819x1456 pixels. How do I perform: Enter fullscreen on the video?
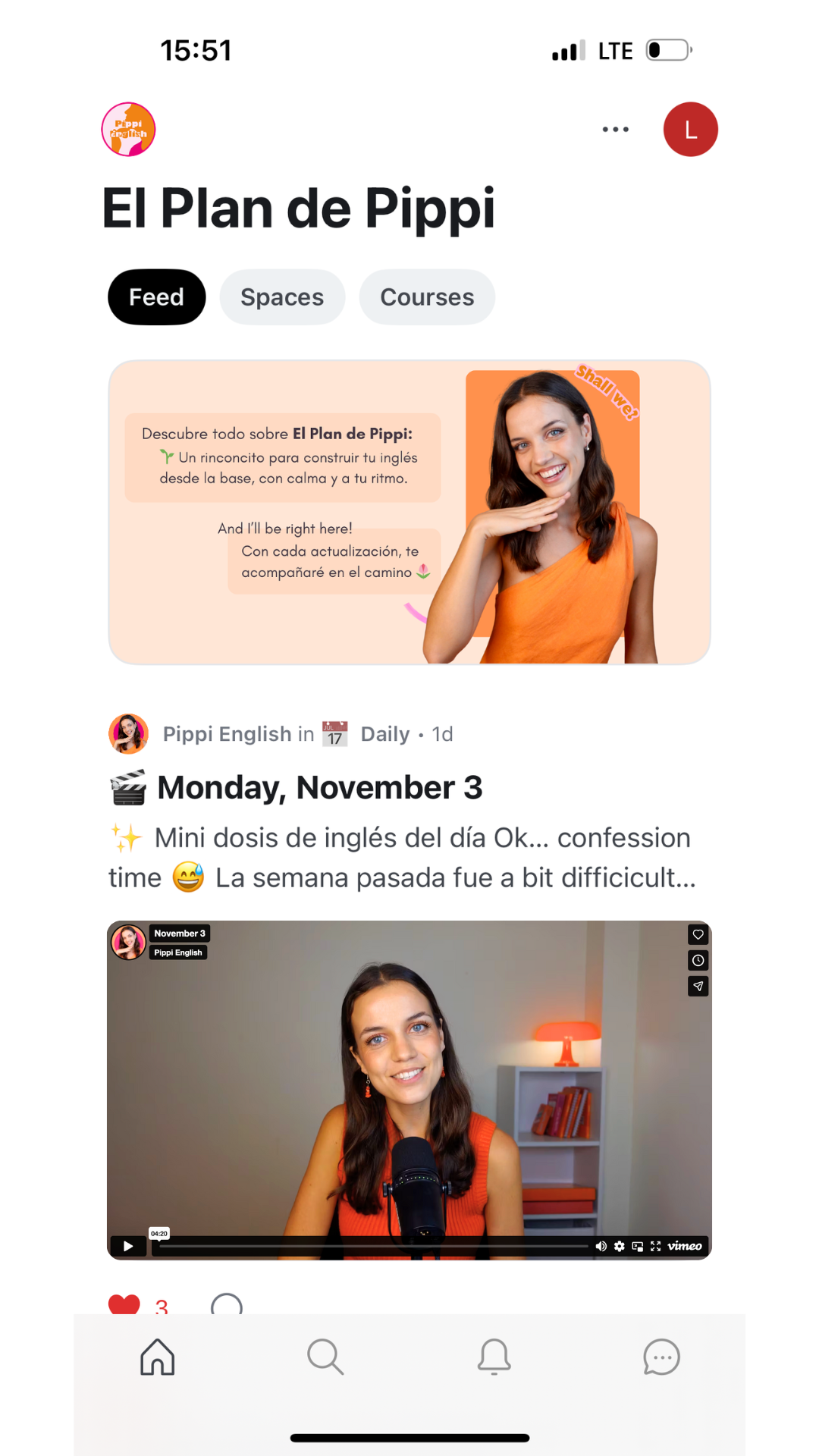point(656,1246)
